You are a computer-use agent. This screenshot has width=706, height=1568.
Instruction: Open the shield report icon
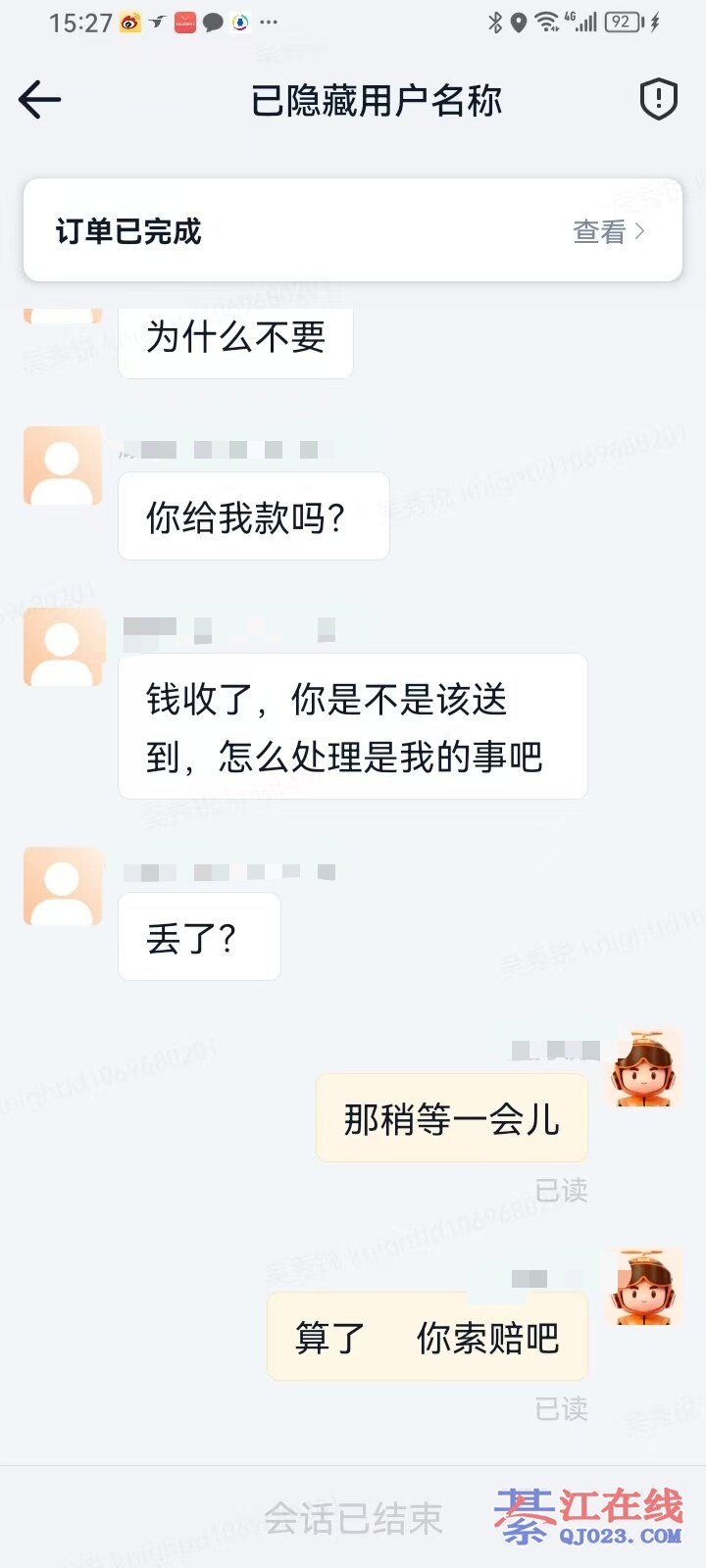click(x=658, y=100)
